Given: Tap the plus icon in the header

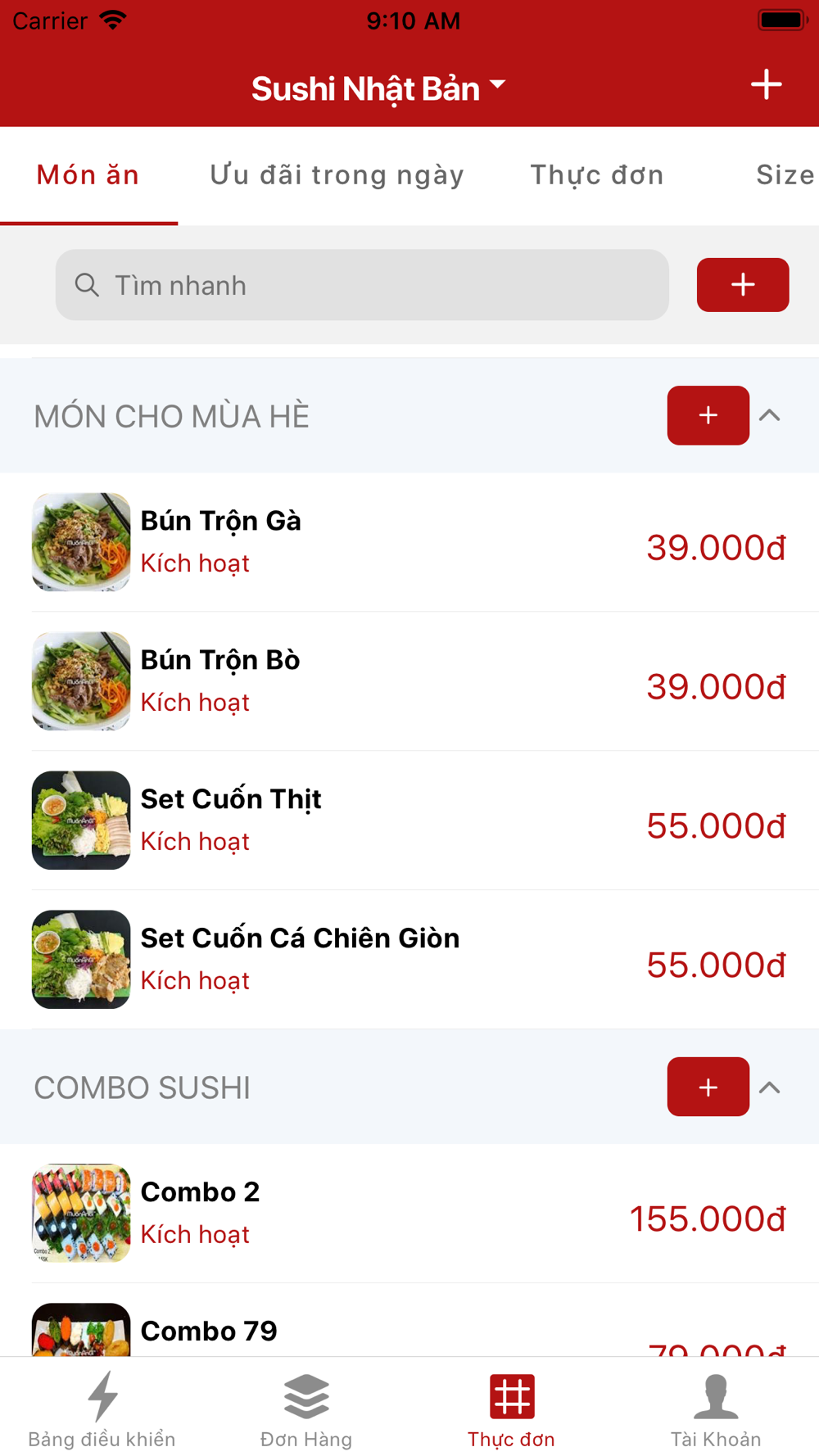Looking at the screenshot, I should (766, 84).
